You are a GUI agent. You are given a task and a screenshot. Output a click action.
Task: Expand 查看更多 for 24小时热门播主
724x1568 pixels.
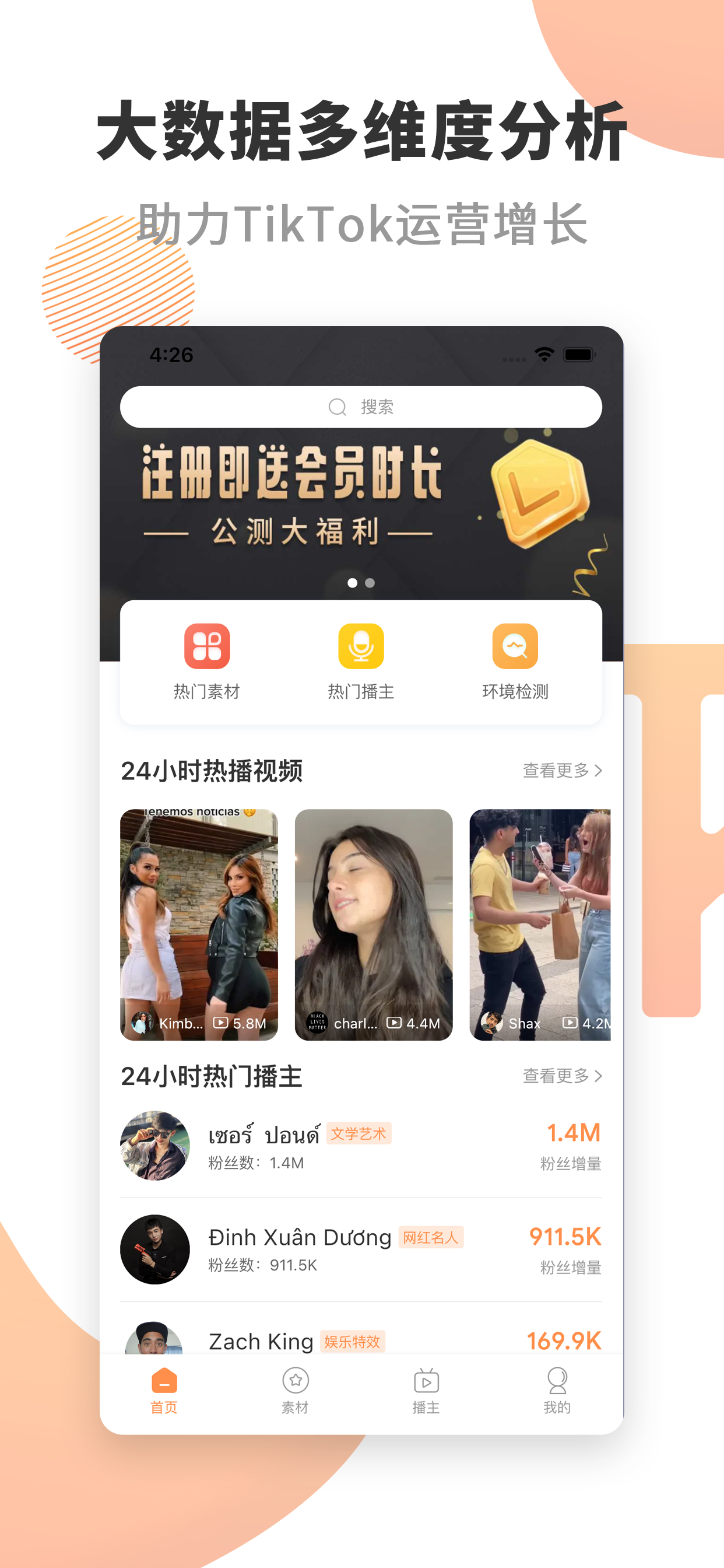click(560, 1077)
